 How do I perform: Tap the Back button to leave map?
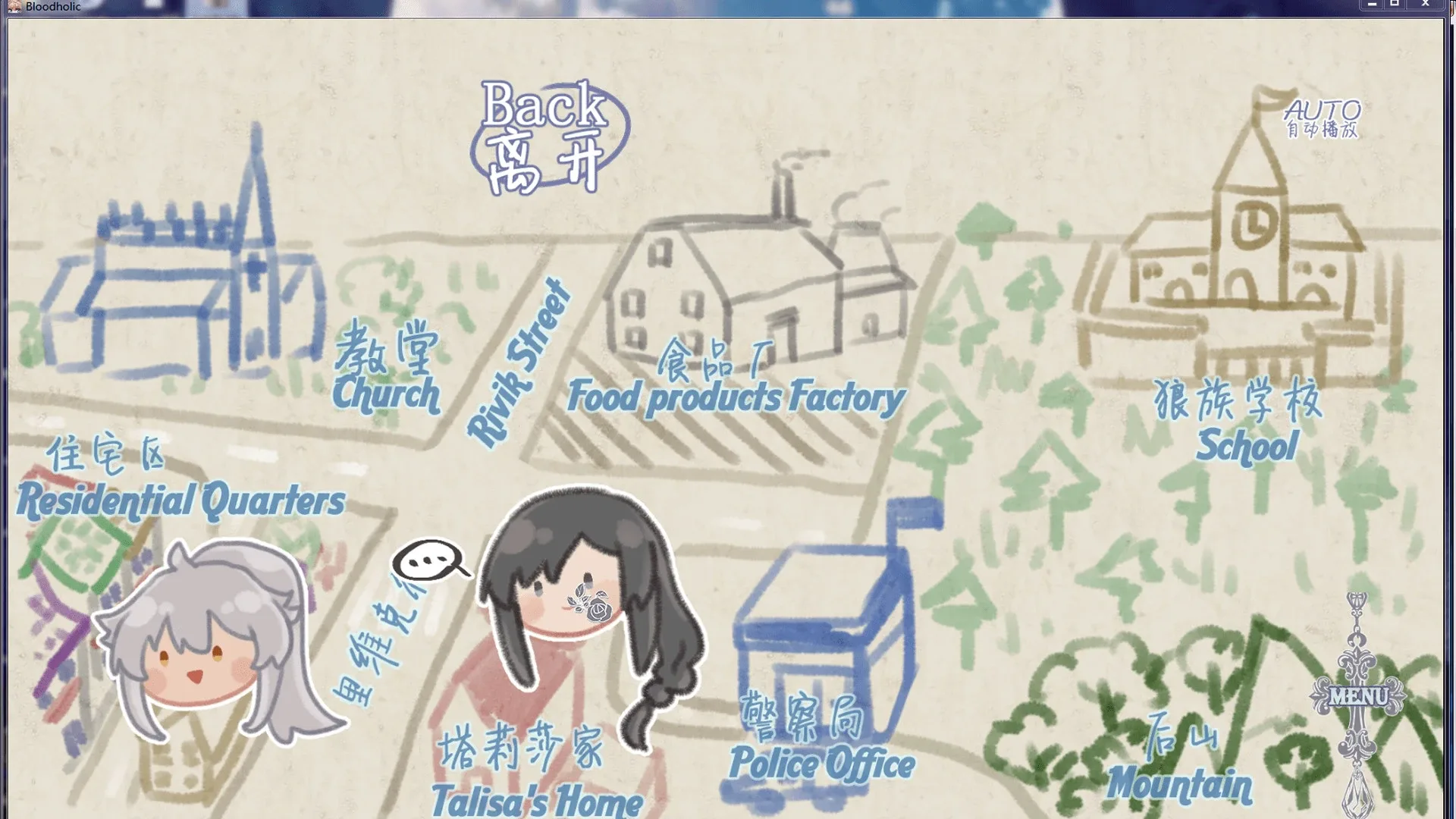pyautogui.click(x=548, y=136)
